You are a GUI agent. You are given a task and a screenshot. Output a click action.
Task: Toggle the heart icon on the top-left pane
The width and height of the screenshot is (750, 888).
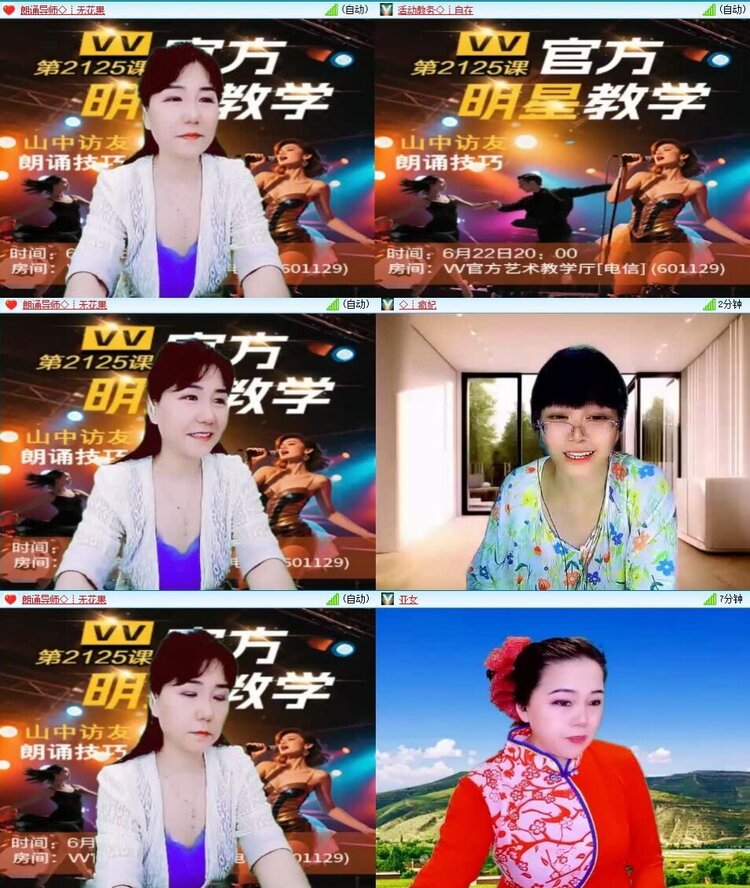7,8
